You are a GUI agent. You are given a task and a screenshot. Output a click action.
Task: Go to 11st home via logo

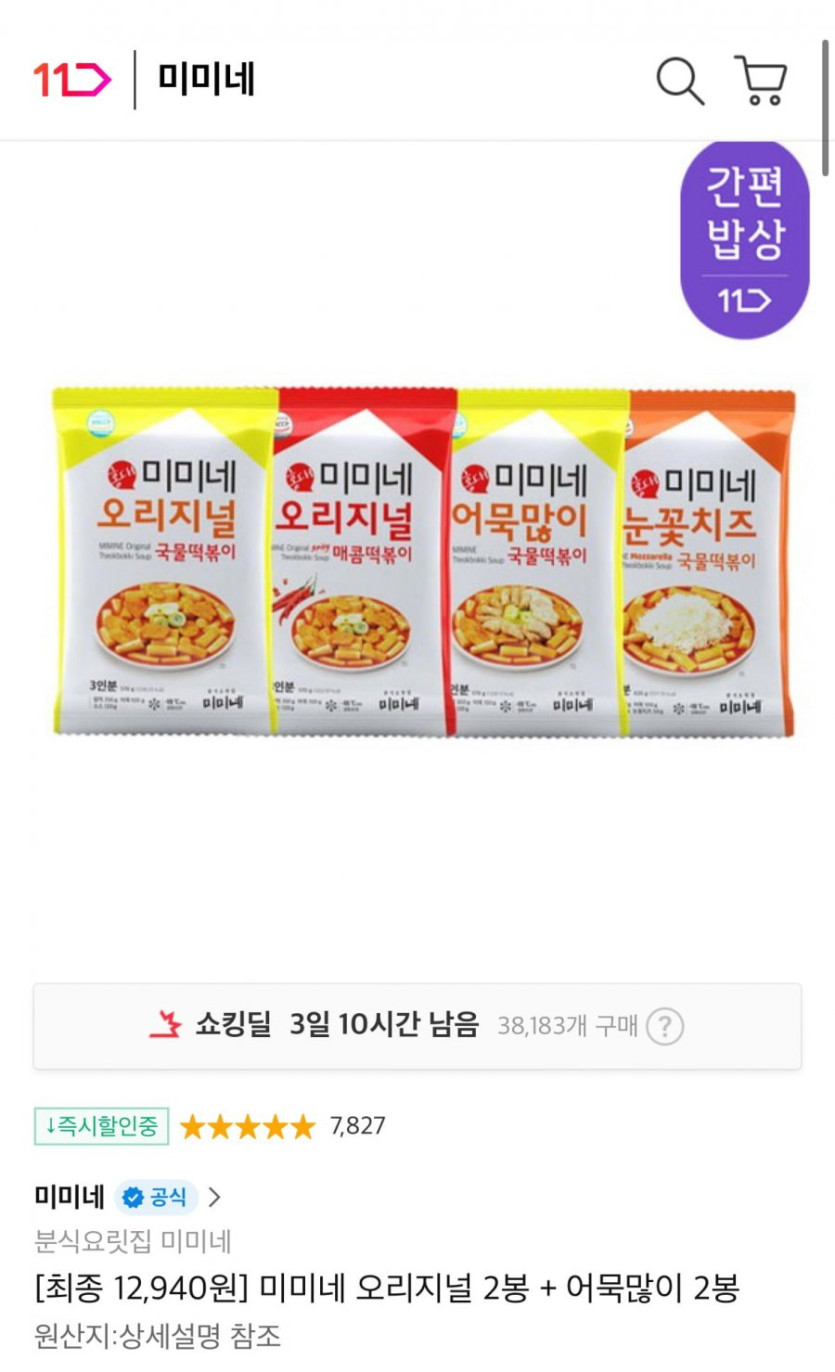click(x=72, y=80)
